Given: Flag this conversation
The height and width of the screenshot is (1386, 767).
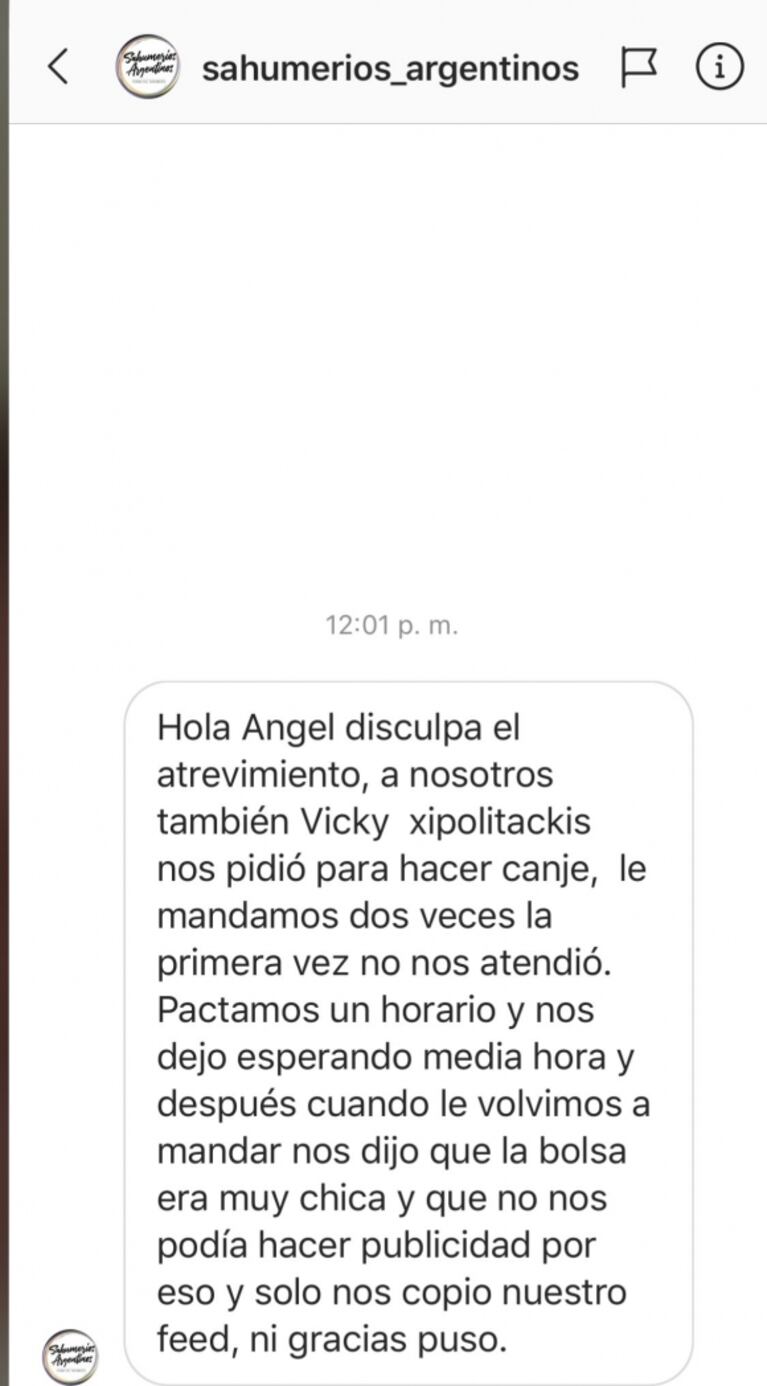Looking at the screenshot, I should pyautogui.click(x=638, y=67).
